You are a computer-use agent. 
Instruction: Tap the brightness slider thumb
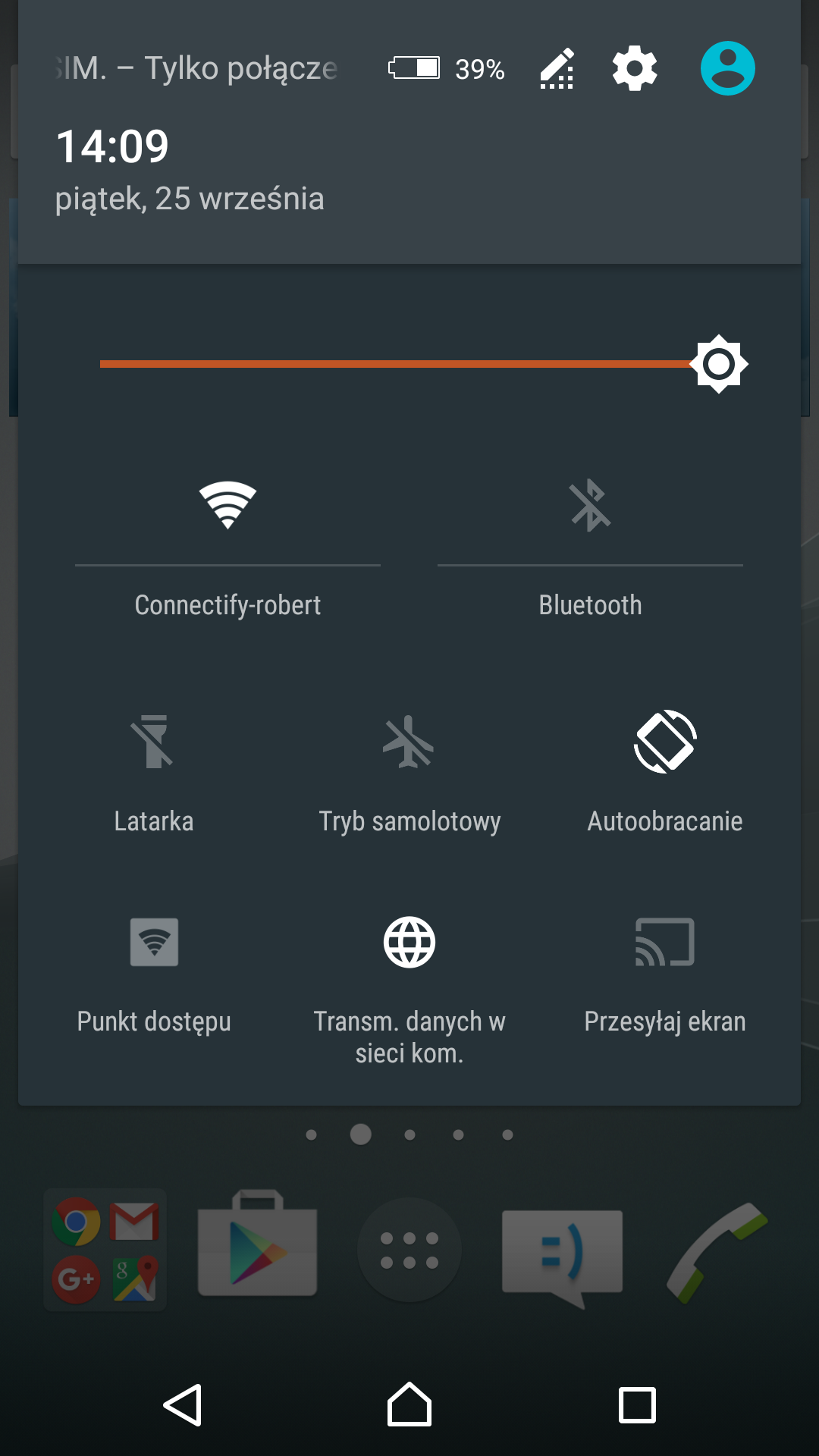(719, 364)
